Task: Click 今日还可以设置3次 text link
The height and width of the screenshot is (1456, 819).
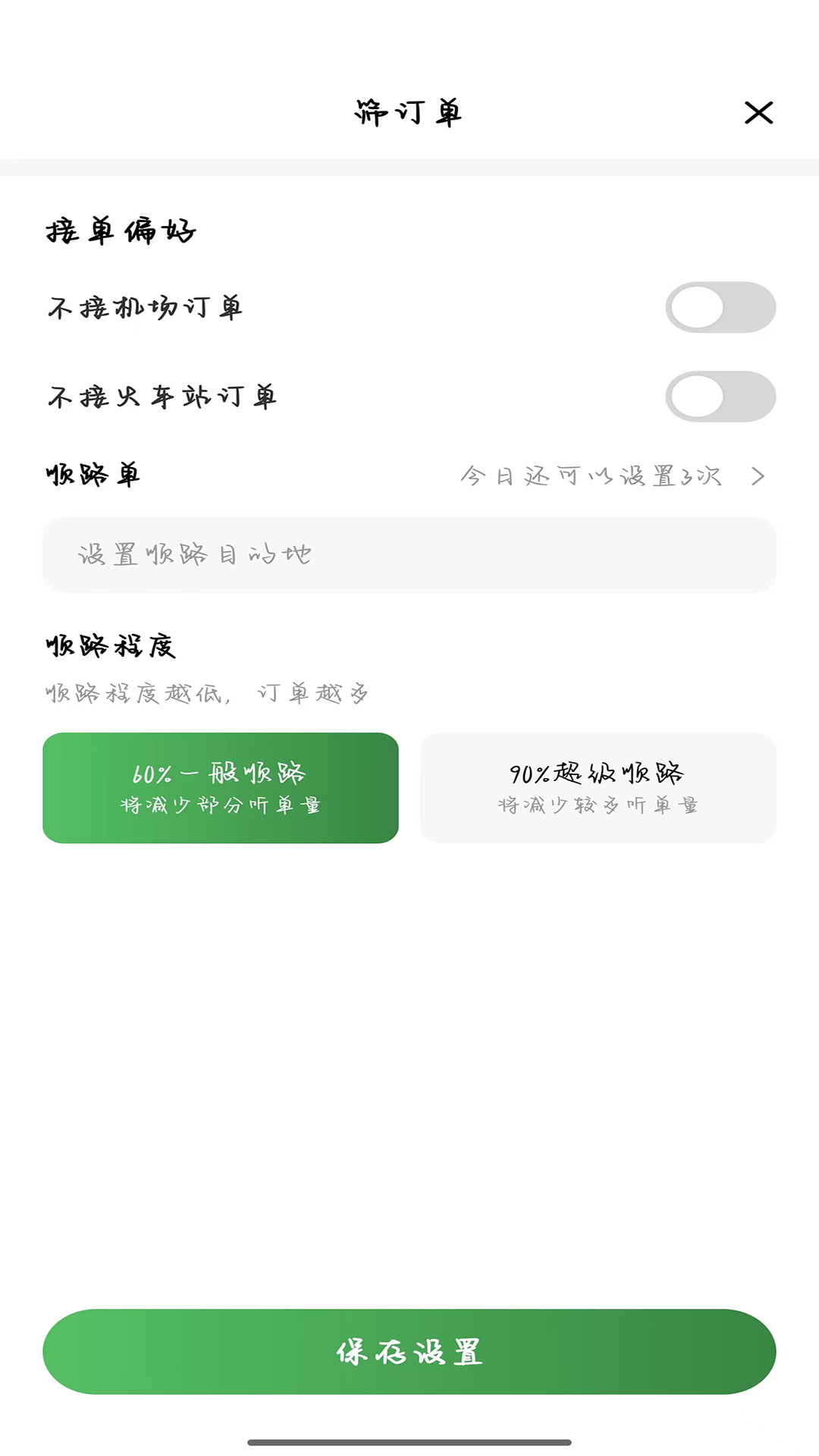Action: click(x=592, y=476)
